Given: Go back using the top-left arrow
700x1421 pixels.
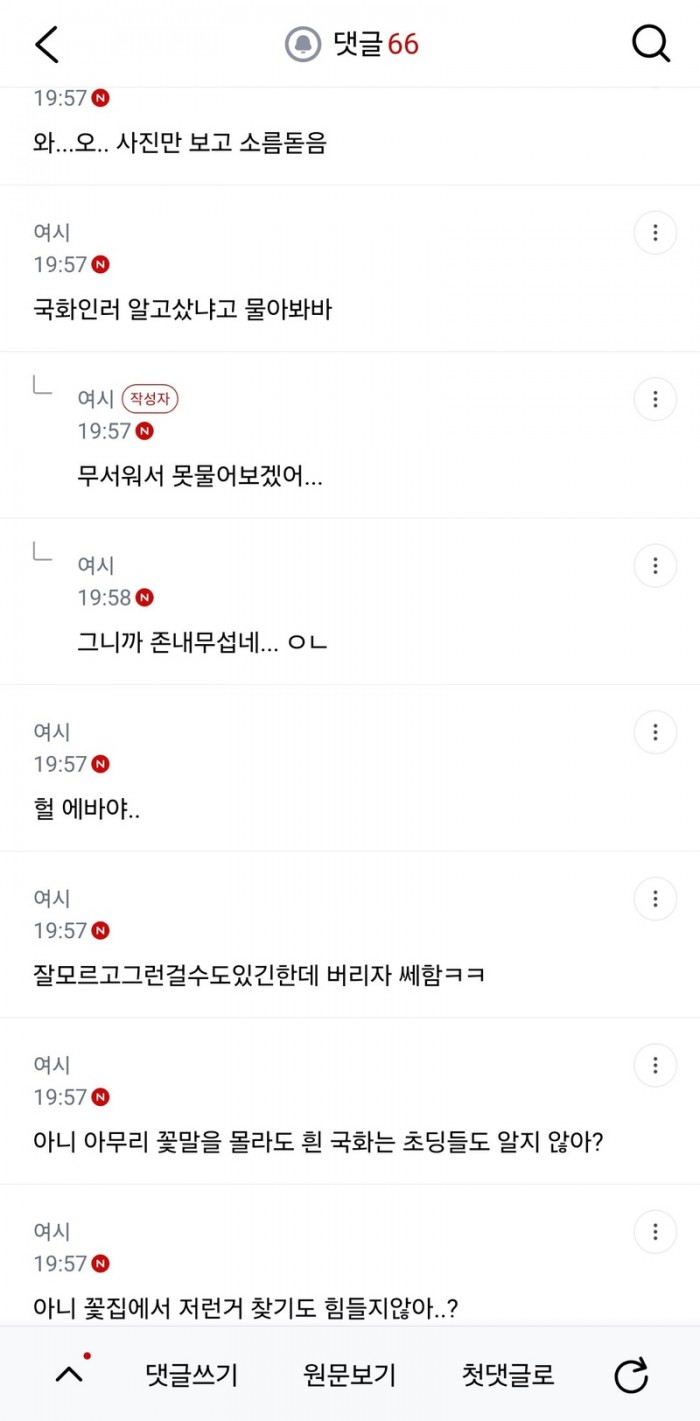Looking at the screenshot, I should click(47, 44).
